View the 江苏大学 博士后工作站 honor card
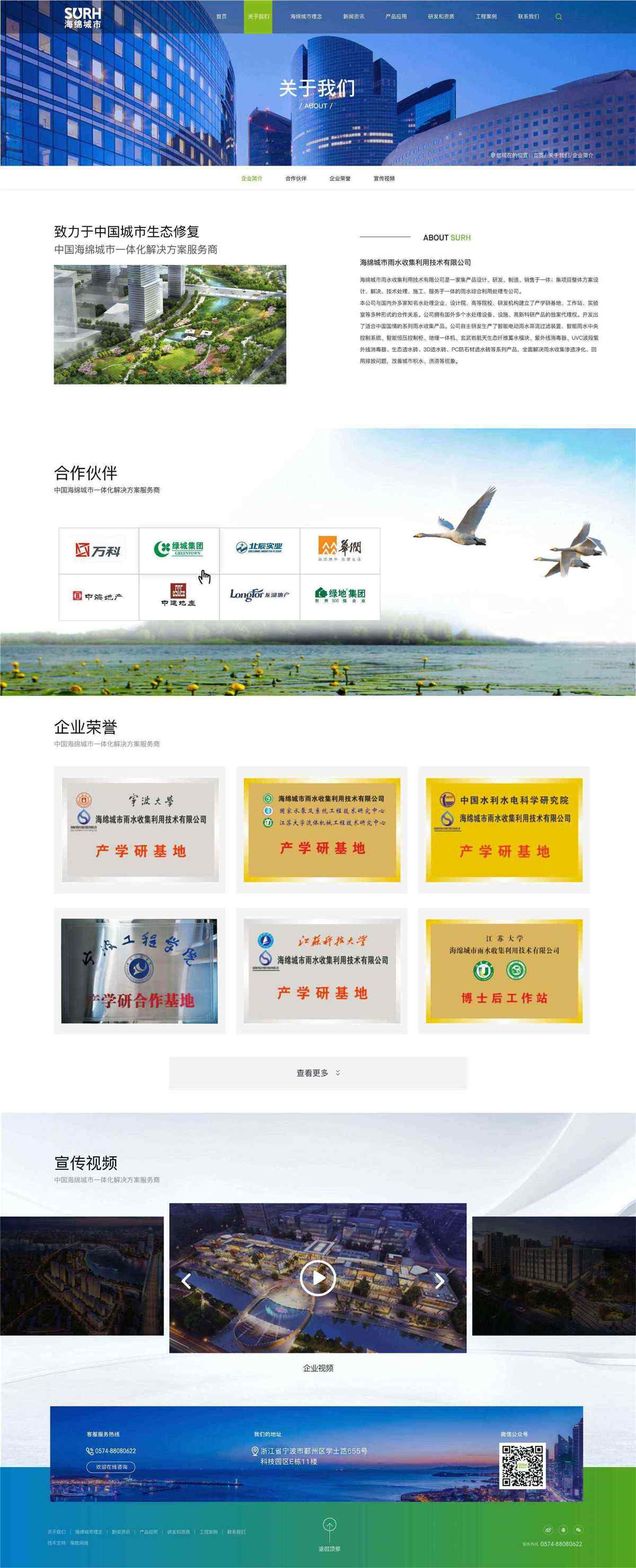 coord(504,970)
